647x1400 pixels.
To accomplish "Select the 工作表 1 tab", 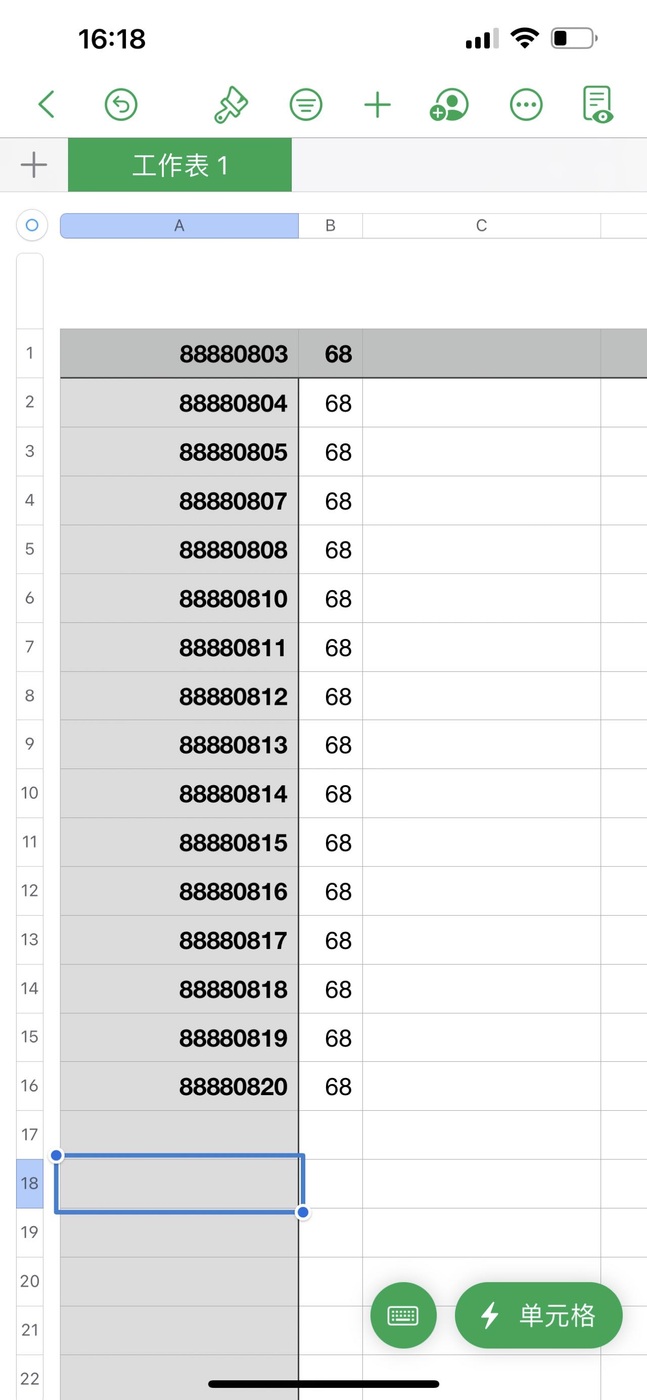I will tap(180, 165).
